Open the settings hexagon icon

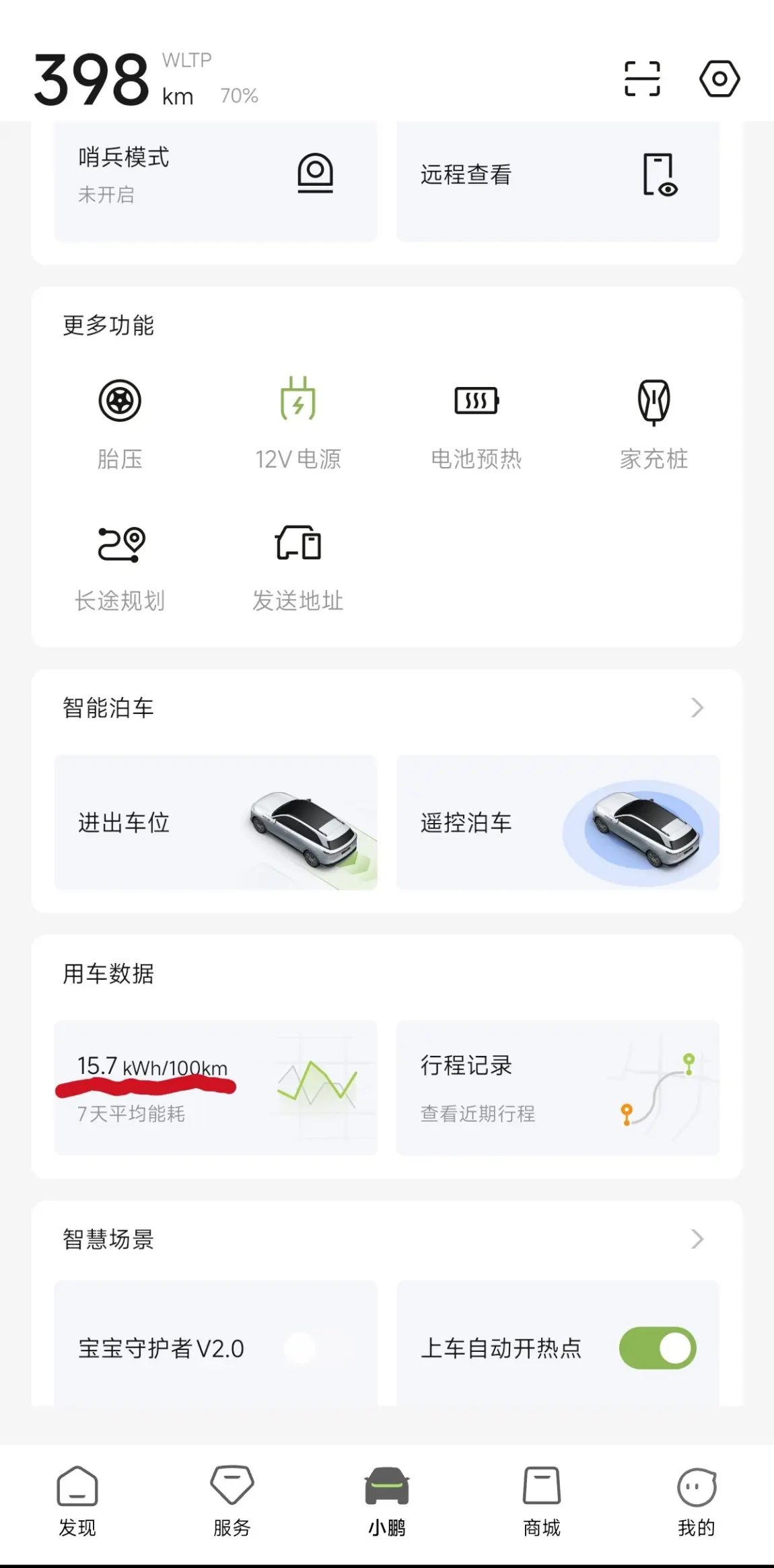[x=719, y=79]
